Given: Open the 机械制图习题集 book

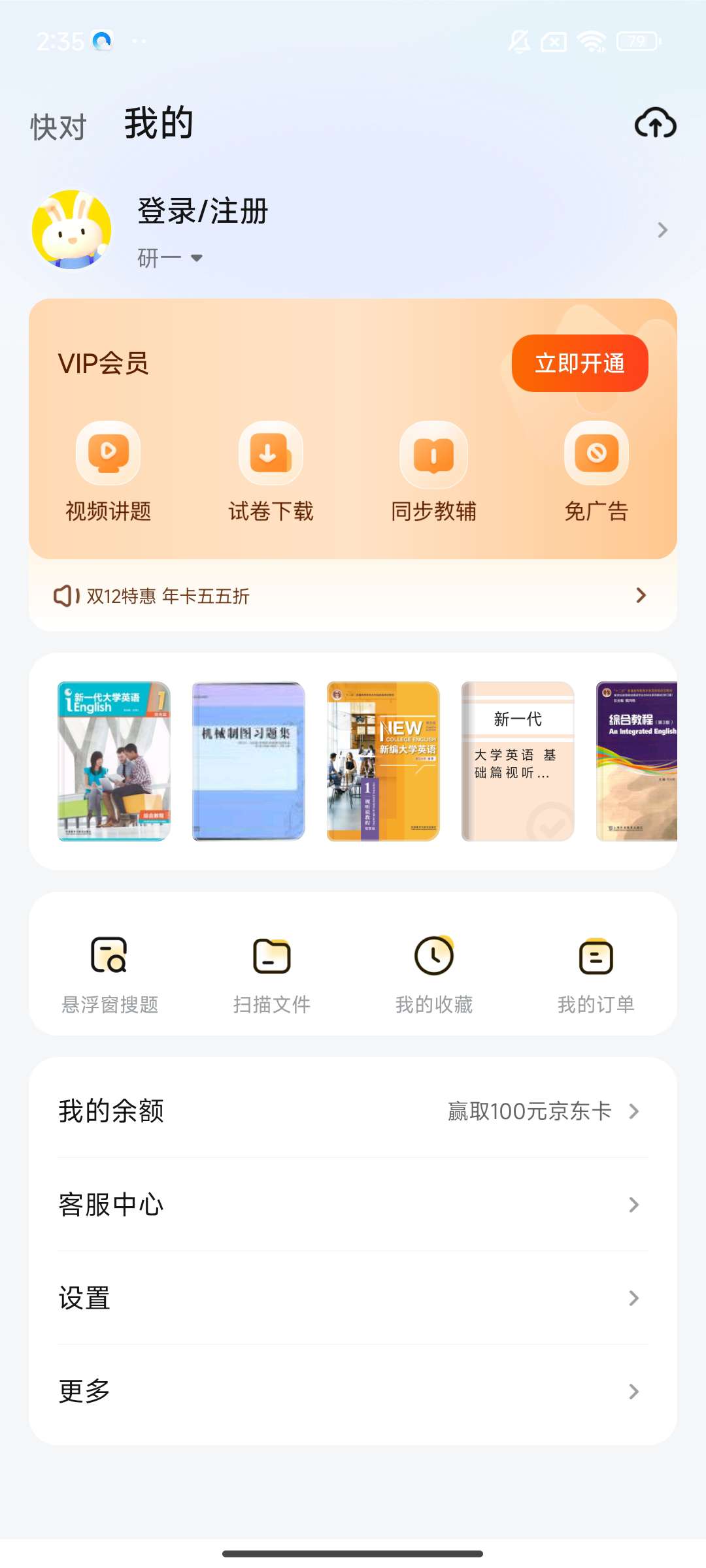Looking at the screenshot, I should pos(248,761).
